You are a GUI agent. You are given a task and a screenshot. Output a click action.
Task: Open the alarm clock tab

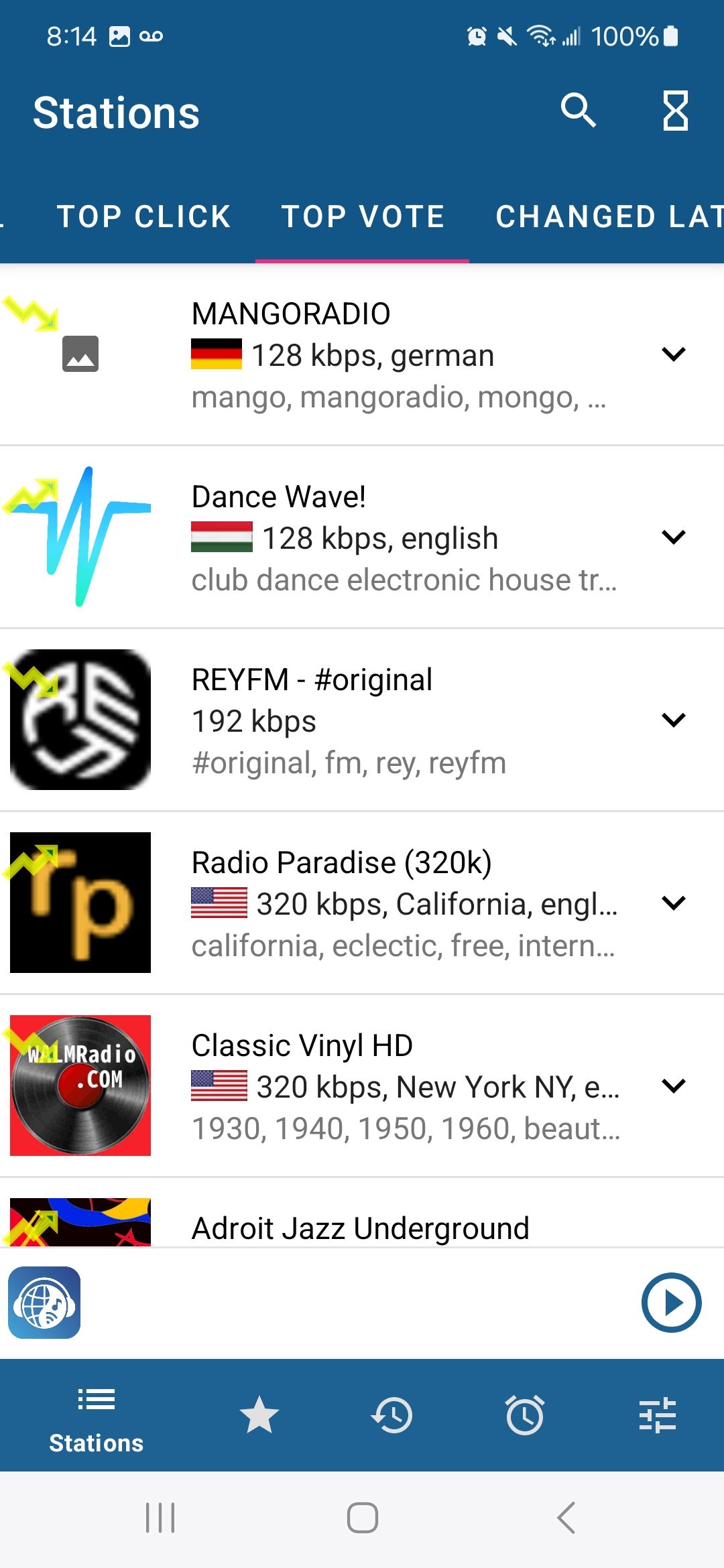point(524,1415)
